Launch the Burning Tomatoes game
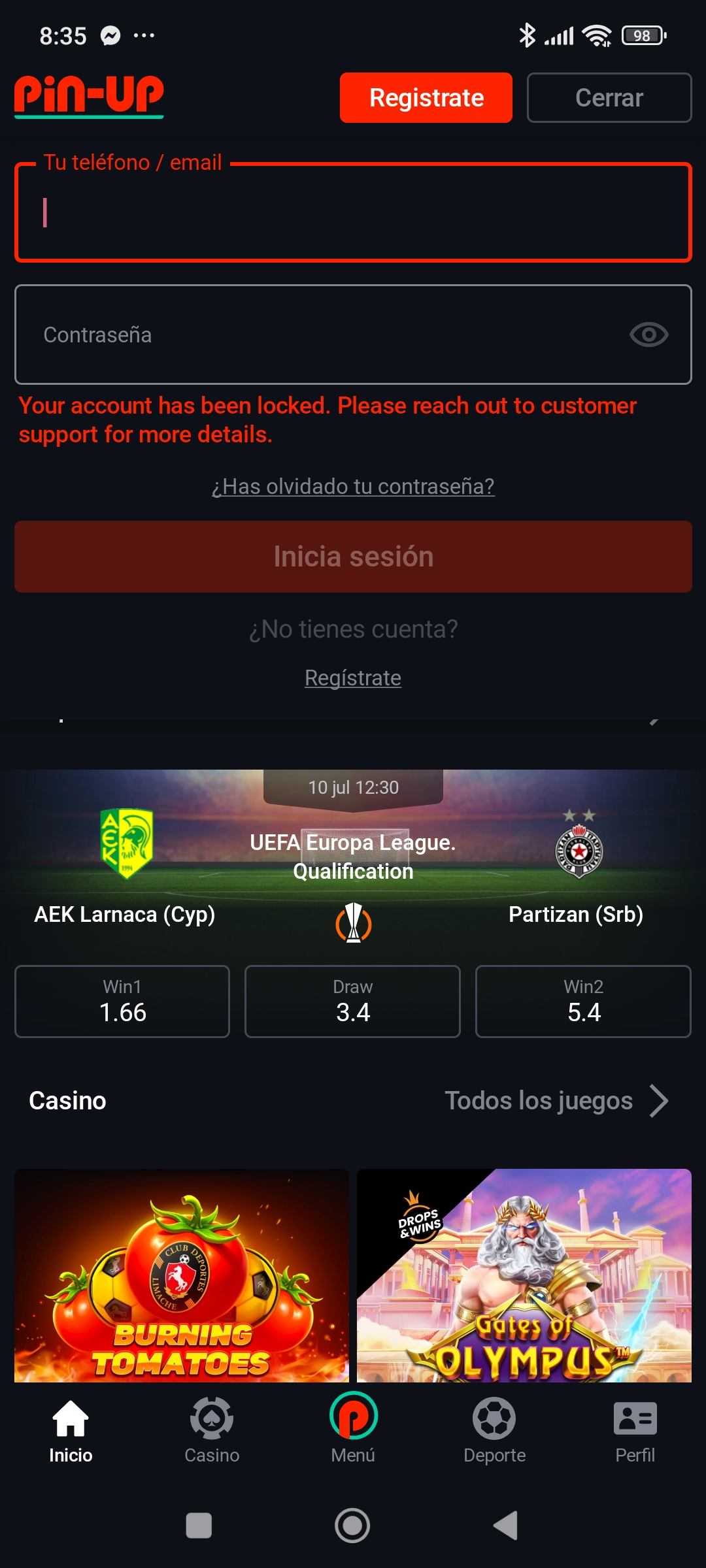This screenshot has height=1568, width=706. pyautogui.click(x=182, y=1274)
